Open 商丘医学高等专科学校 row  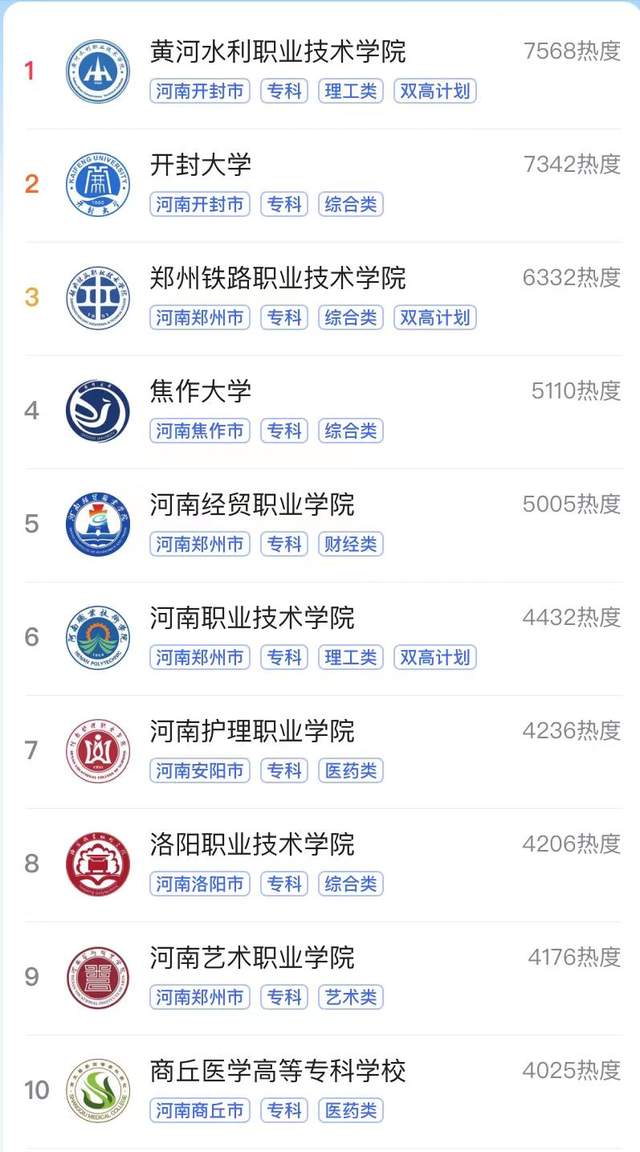pyautogui.click(x=323, y=1090)
